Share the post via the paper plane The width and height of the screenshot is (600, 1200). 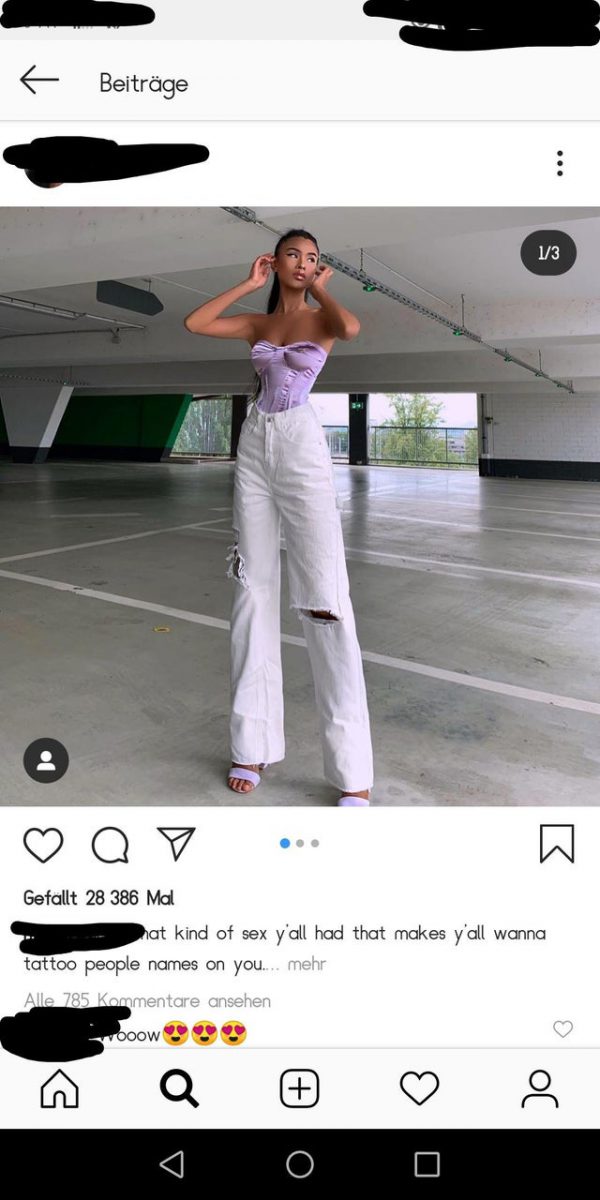[176, 844]
